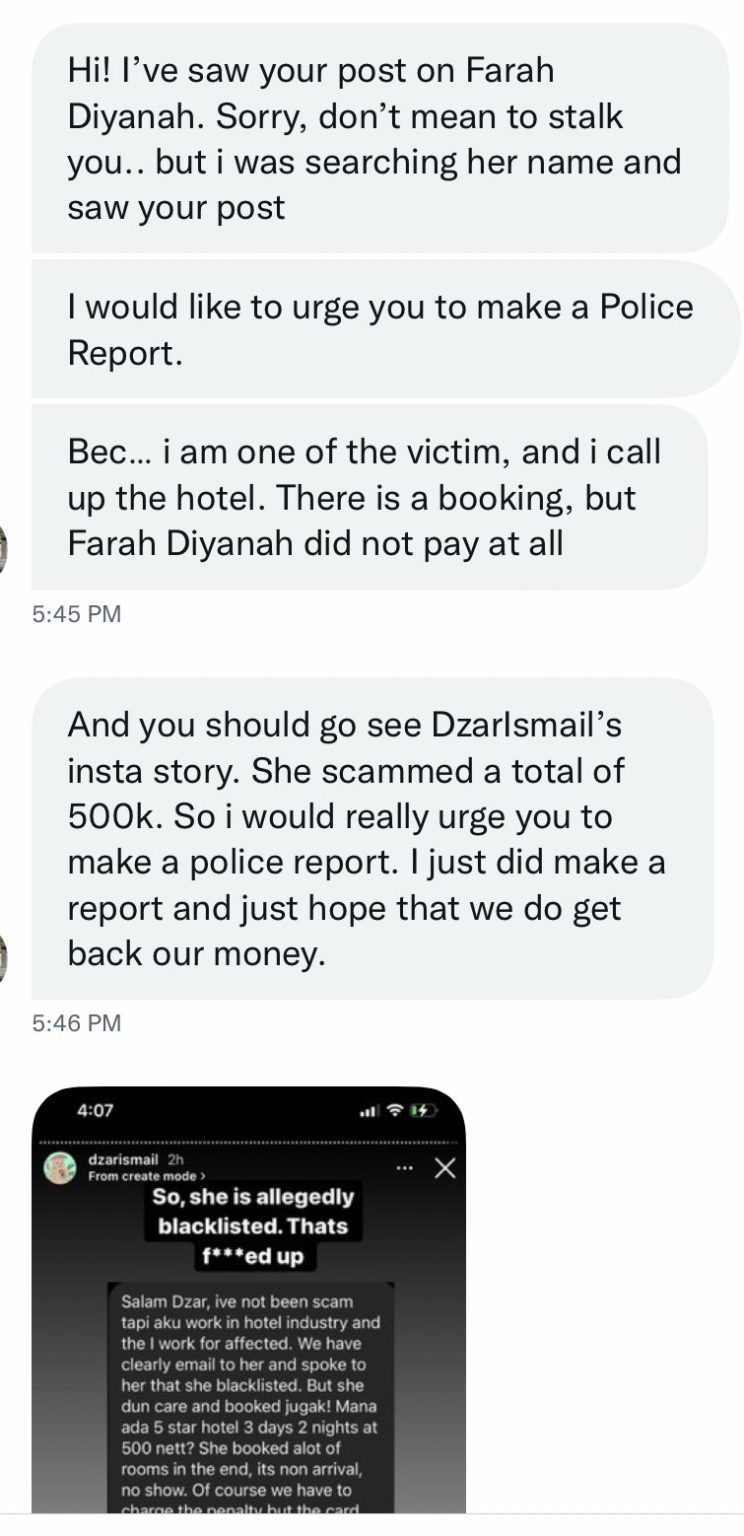Open the story options ellipsis menu icon
Image resolution: width=744 pixels, height=1536 pixels.
point(405,1166)
